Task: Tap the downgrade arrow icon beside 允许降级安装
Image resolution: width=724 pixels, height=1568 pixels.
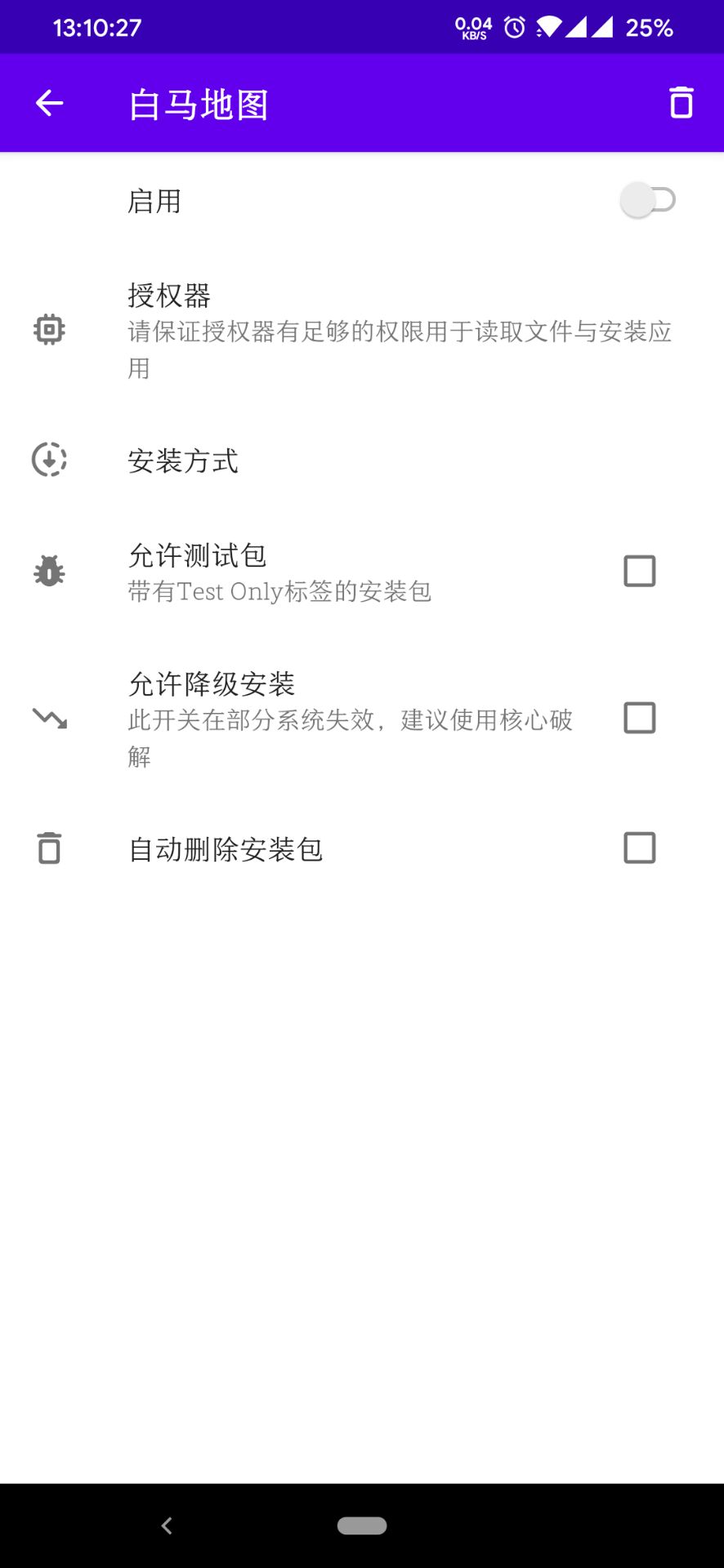Action: pos(48,719)
